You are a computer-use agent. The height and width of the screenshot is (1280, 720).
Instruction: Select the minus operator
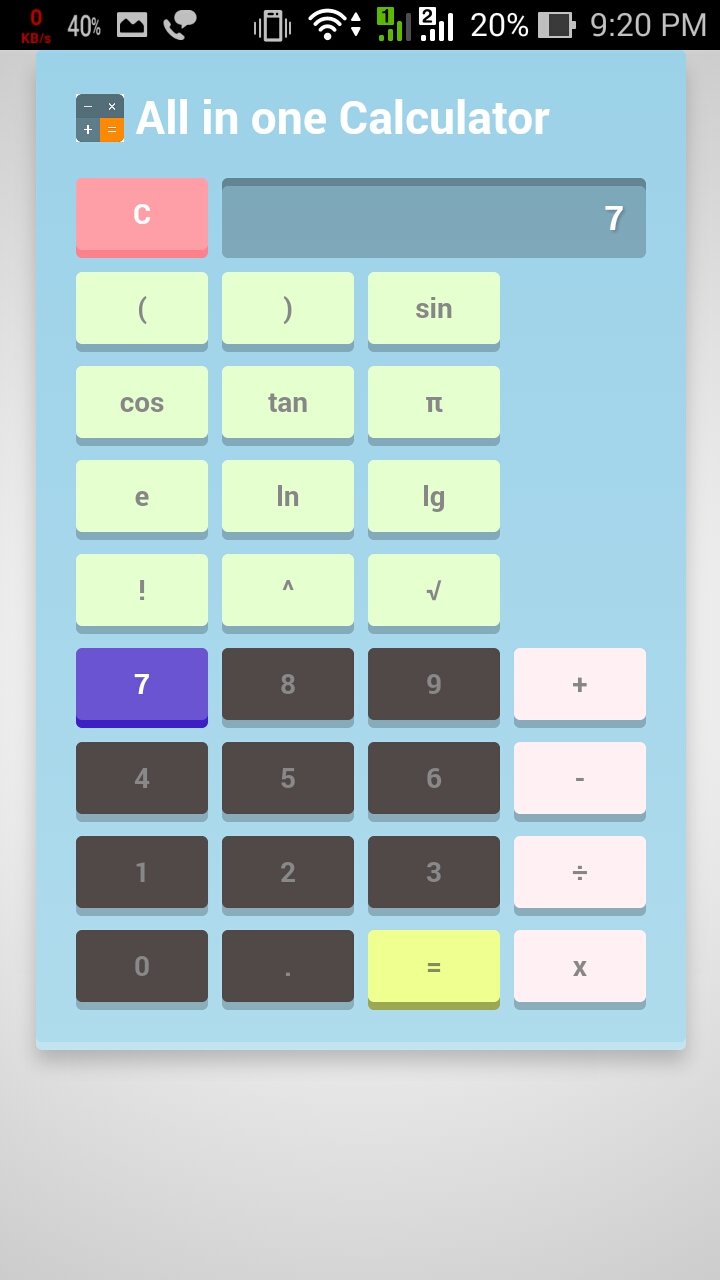580,781
